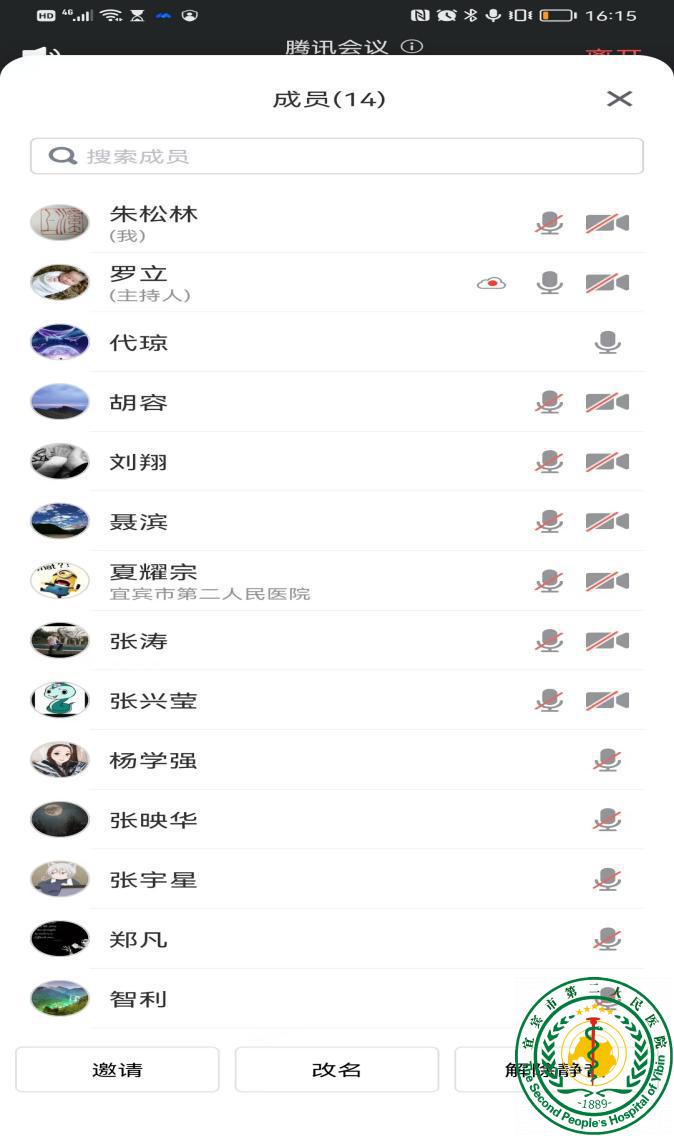
Task: Tap the microphone icon beside 代琼
Action: (x=607, y=342)
